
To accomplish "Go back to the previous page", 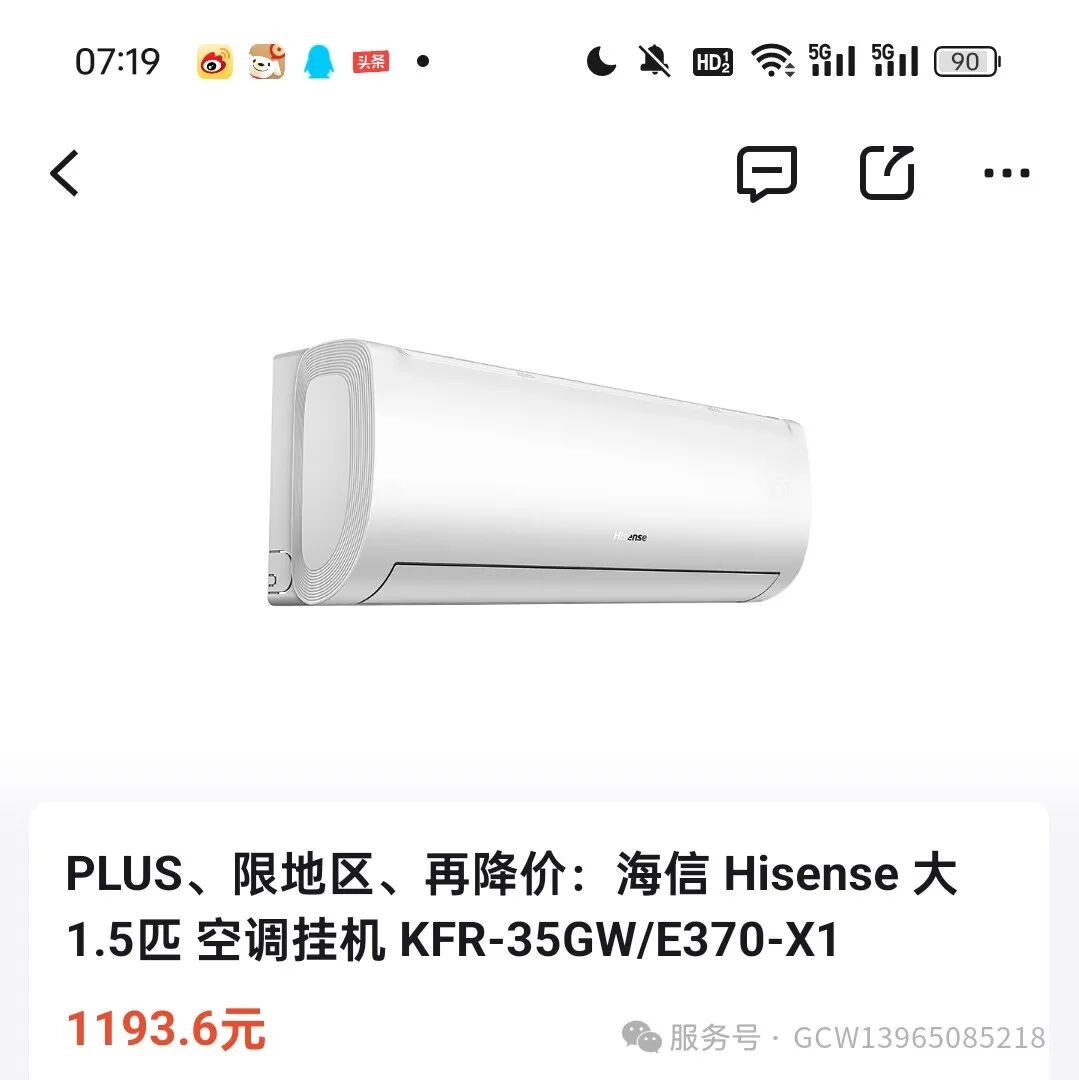I will 65,173.
